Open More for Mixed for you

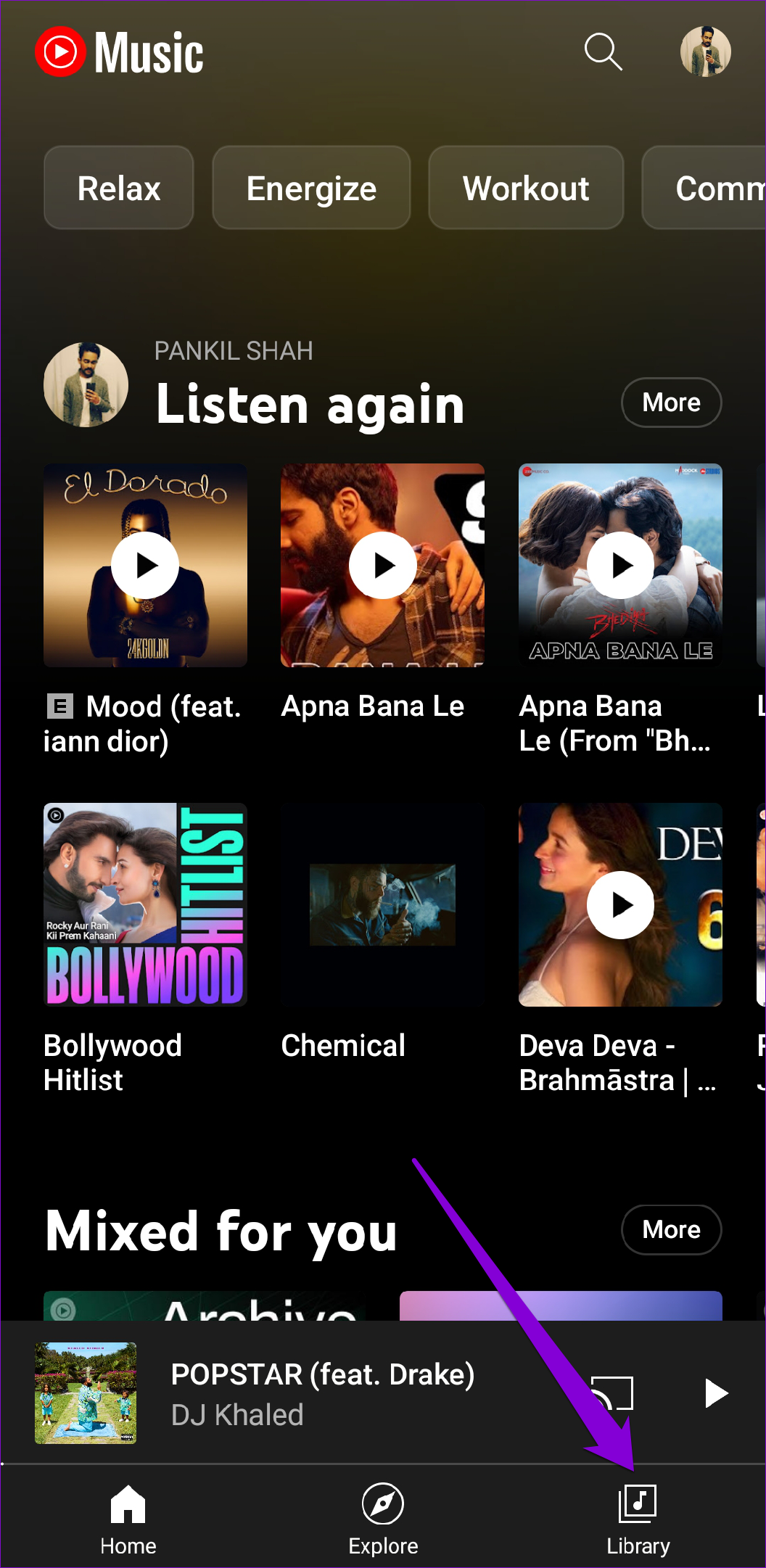670,1229
